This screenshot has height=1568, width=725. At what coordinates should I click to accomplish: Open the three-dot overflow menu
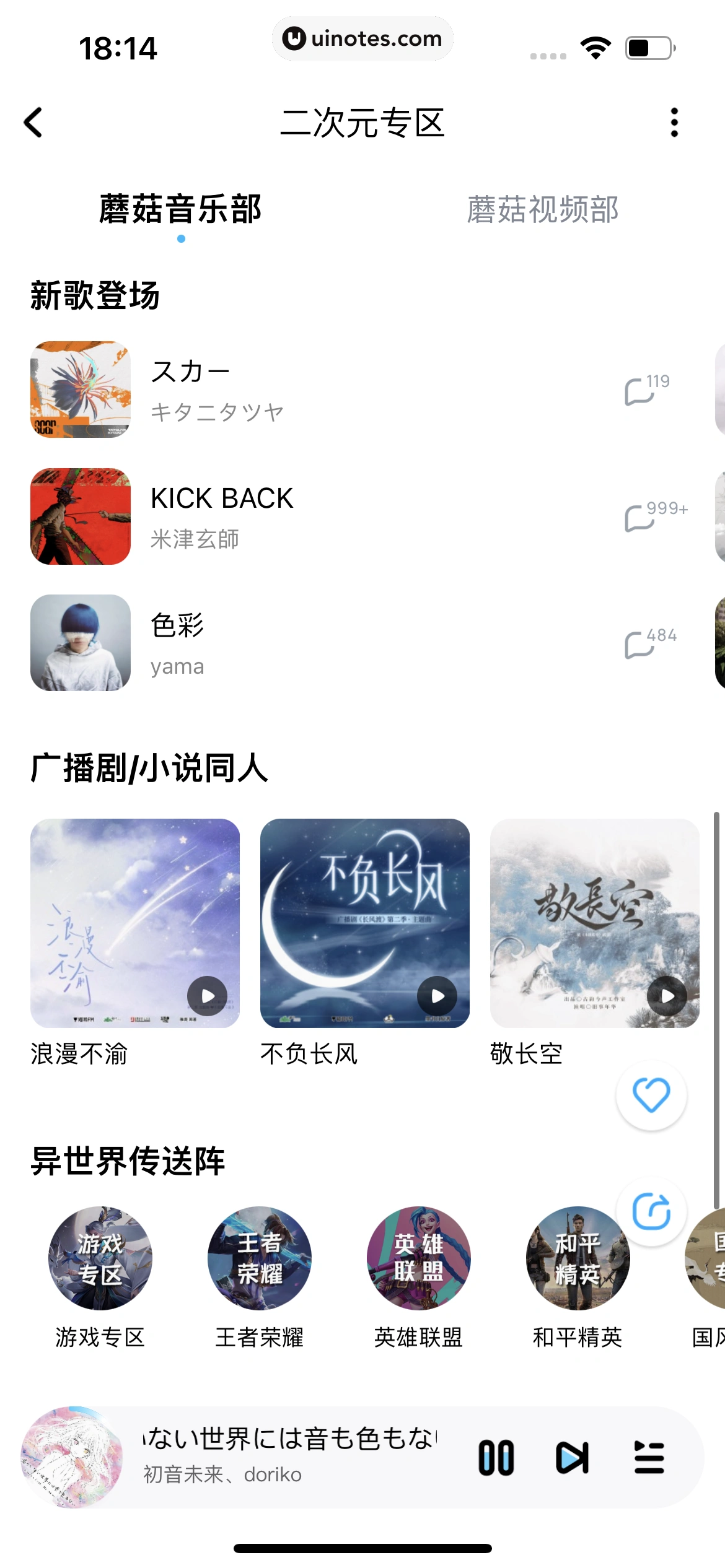[x=674, y=123]
